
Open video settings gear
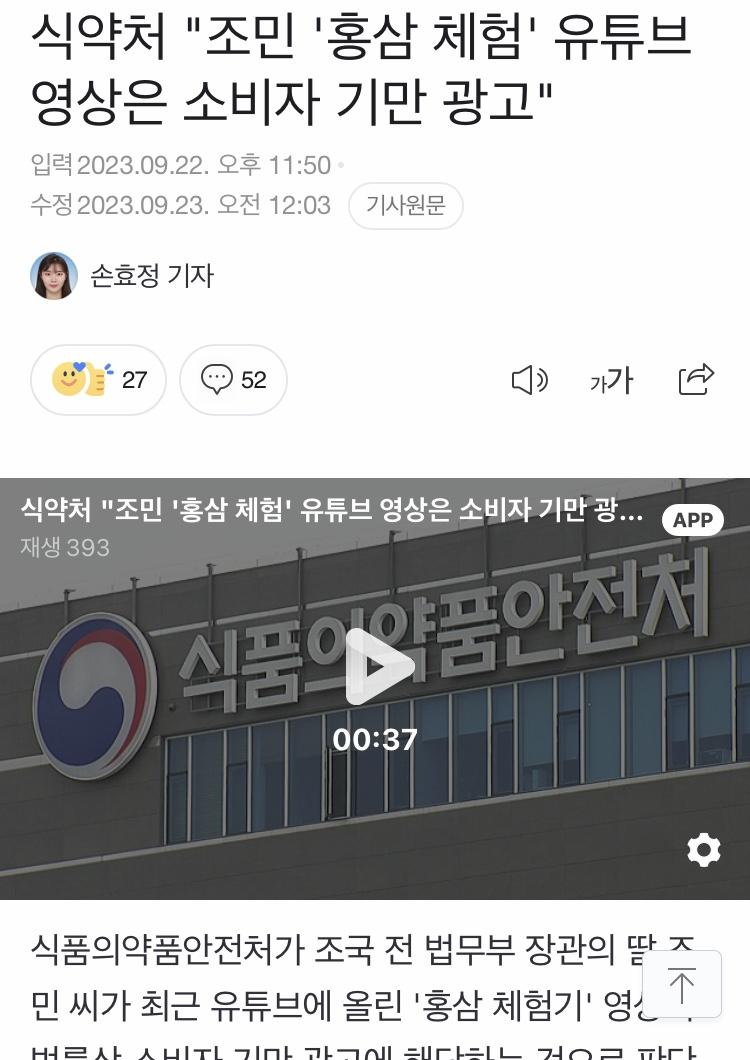point(703,849)
